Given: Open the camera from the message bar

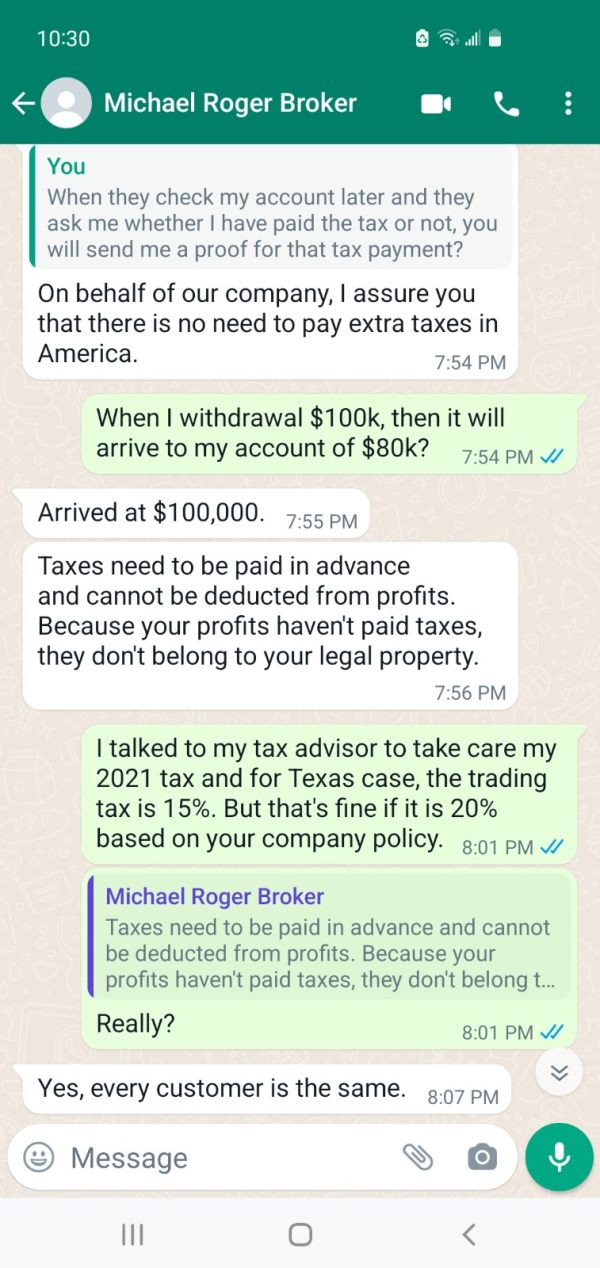Looking at the screenshot, I should click(x=482, y=1158).
